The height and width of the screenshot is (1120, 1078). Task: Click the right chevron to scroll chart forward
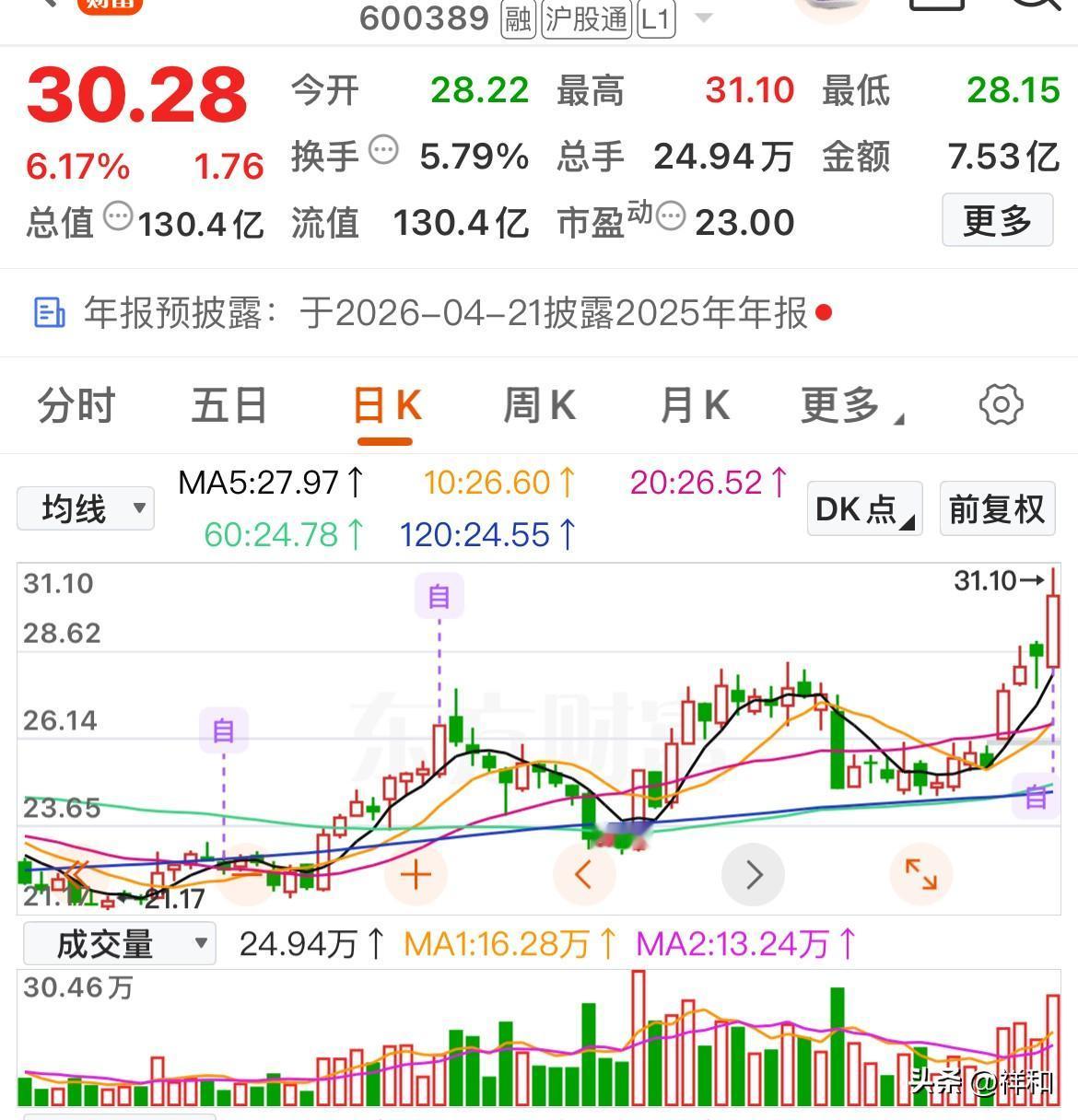pos(754,875)
